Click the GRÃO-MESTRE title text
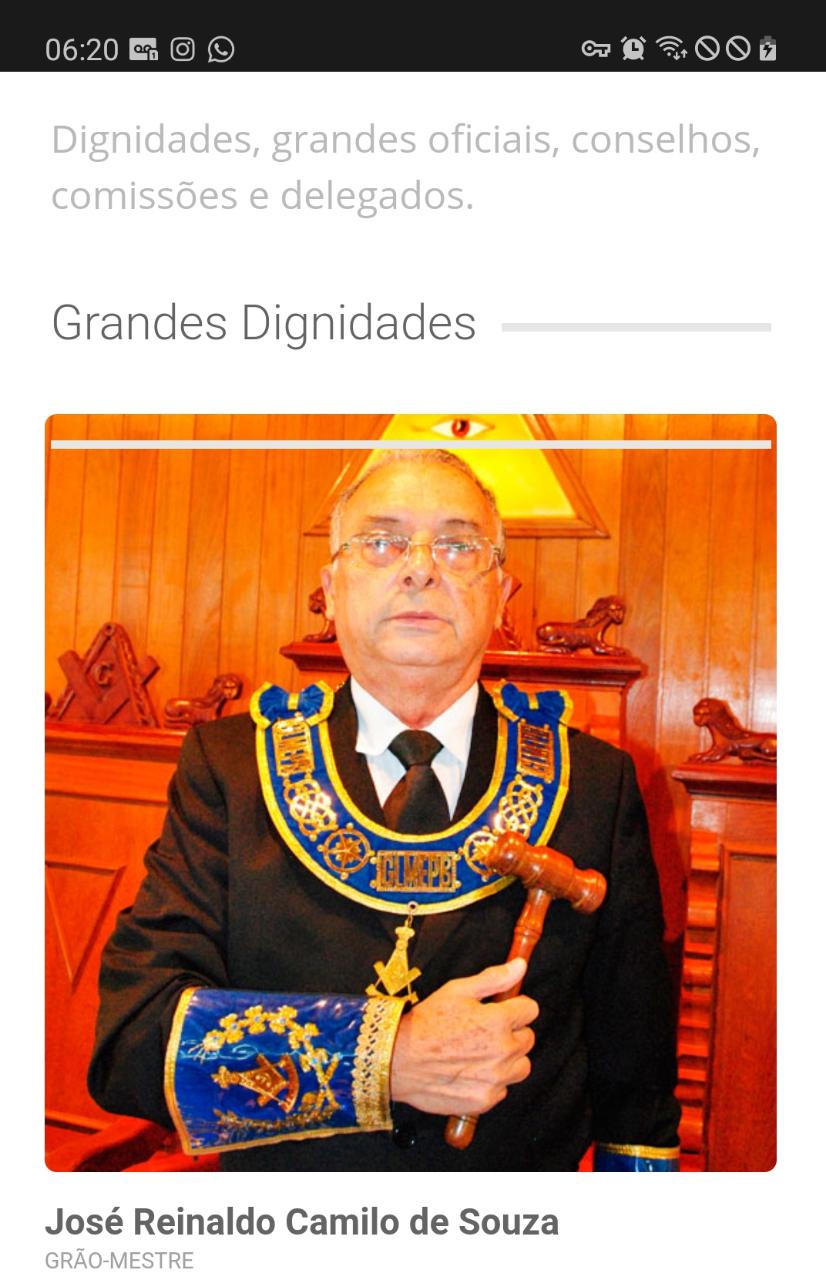Screen dimensions: 826x1280 (x=119, y=1260)
